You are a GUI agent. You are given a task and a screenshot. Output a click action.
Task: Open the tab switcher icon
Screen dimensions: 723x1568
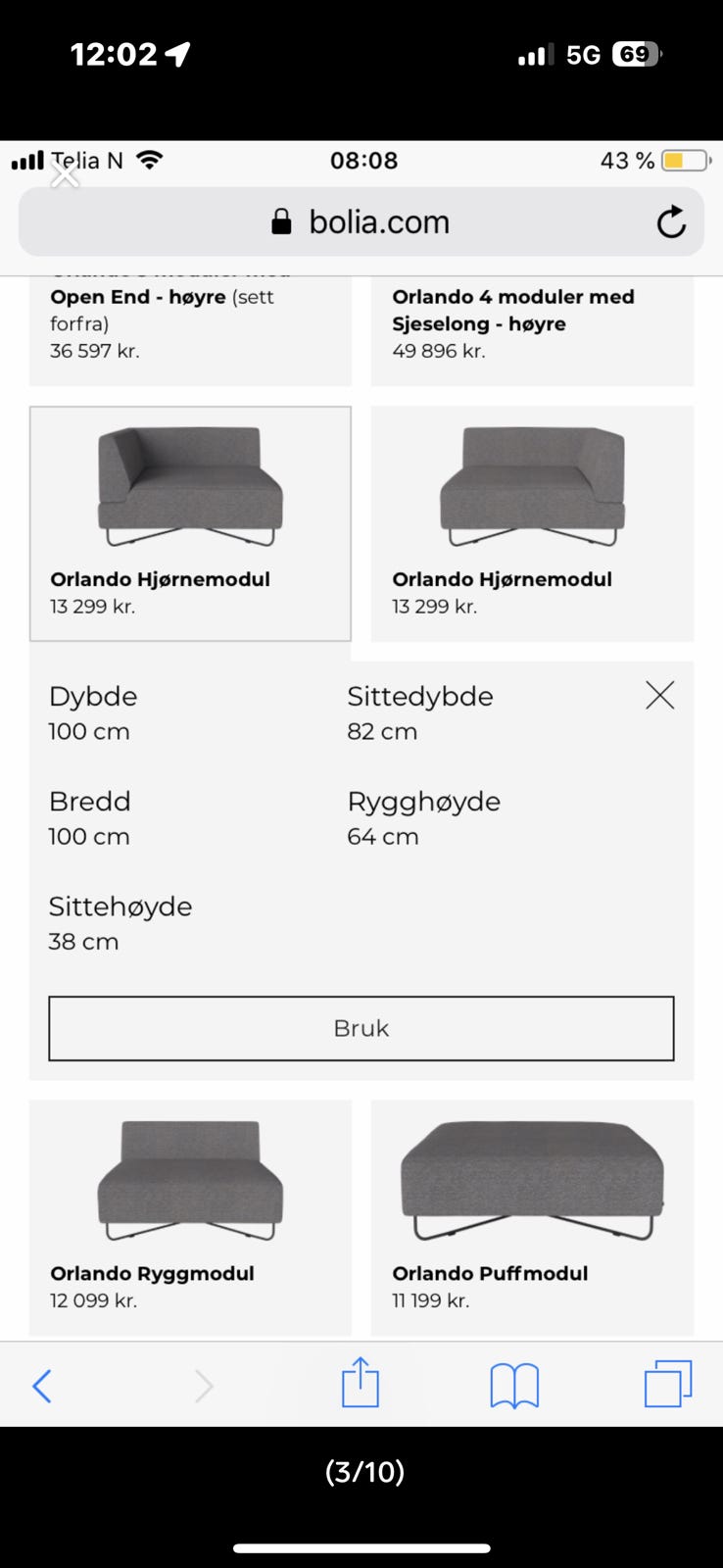(670, 1384)
